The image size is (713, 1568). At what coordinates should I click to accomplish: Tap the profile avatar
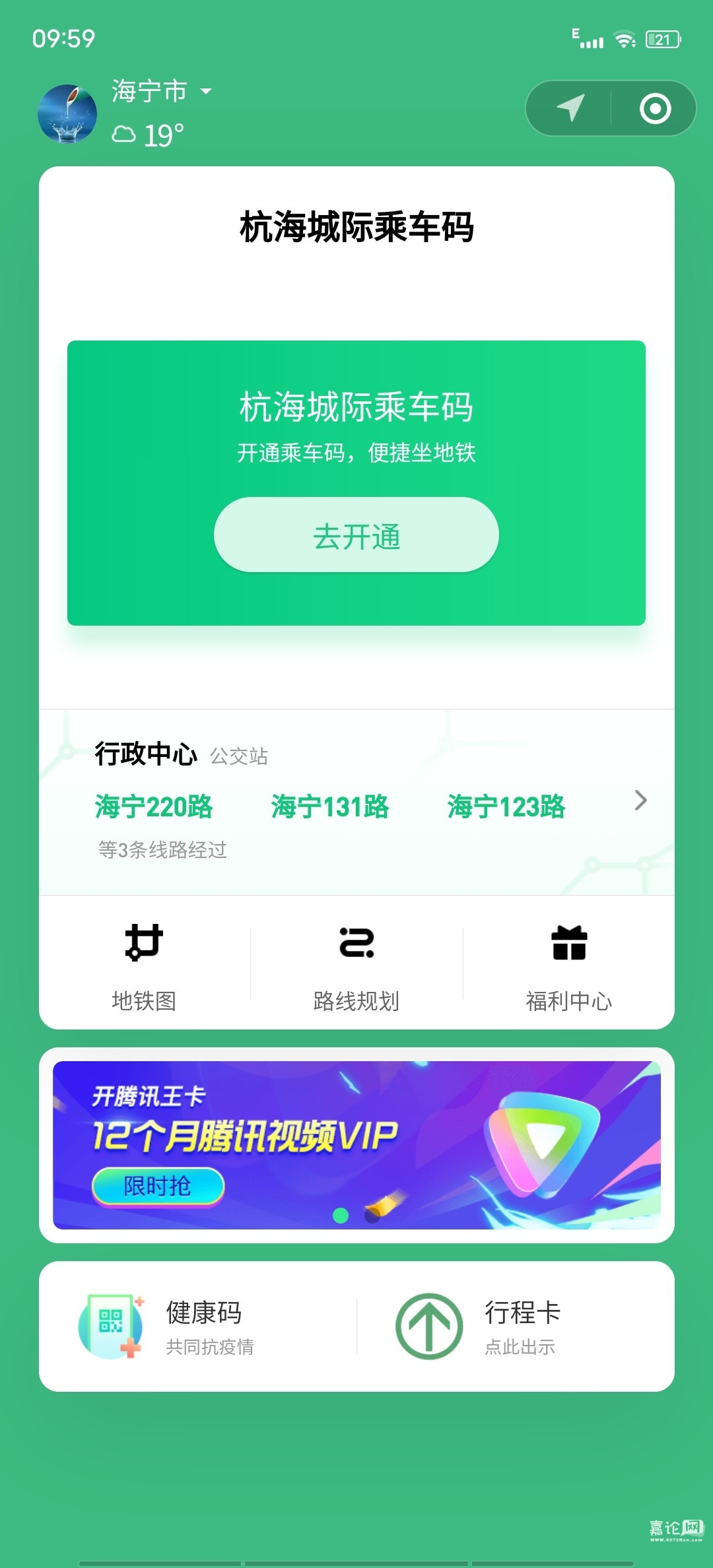[x=67, y=114]
